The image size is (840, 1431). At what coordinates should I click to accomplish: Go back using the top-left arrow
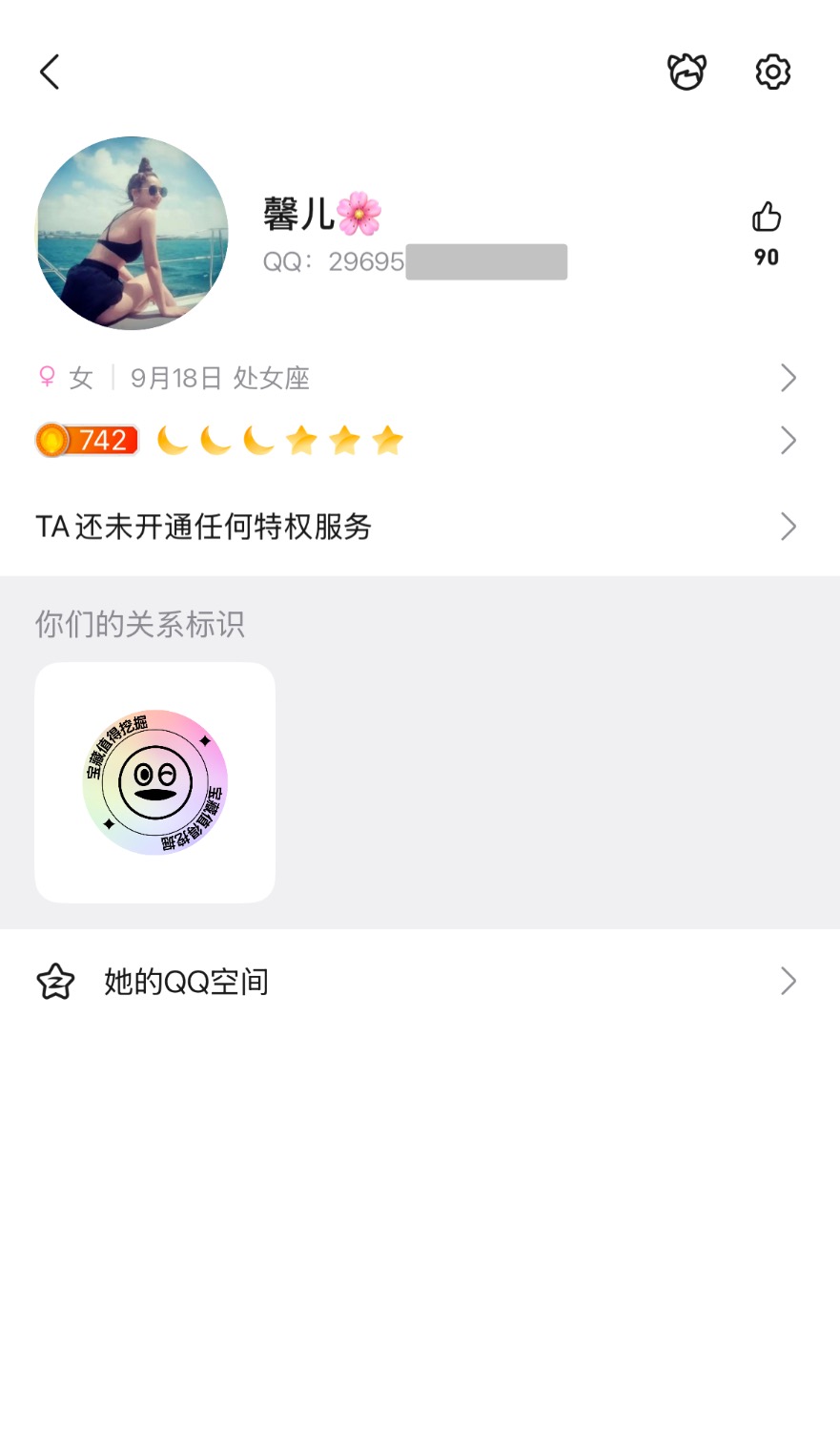click(50, 73)
